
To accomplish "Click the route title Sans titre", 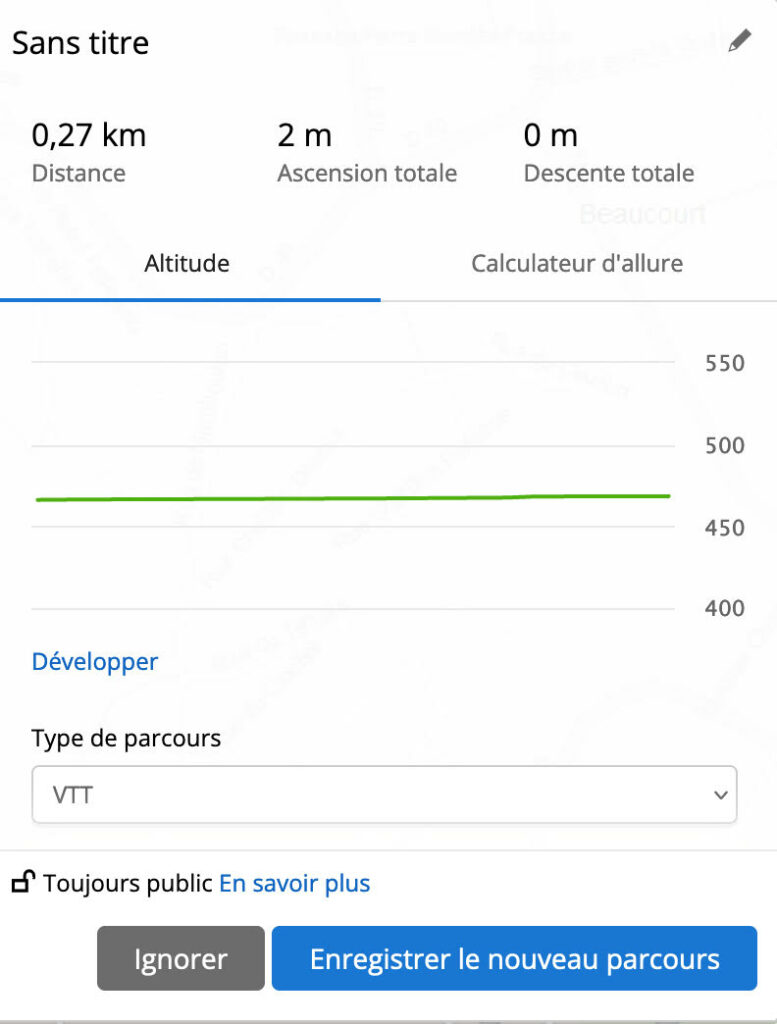I will point(81,42).
